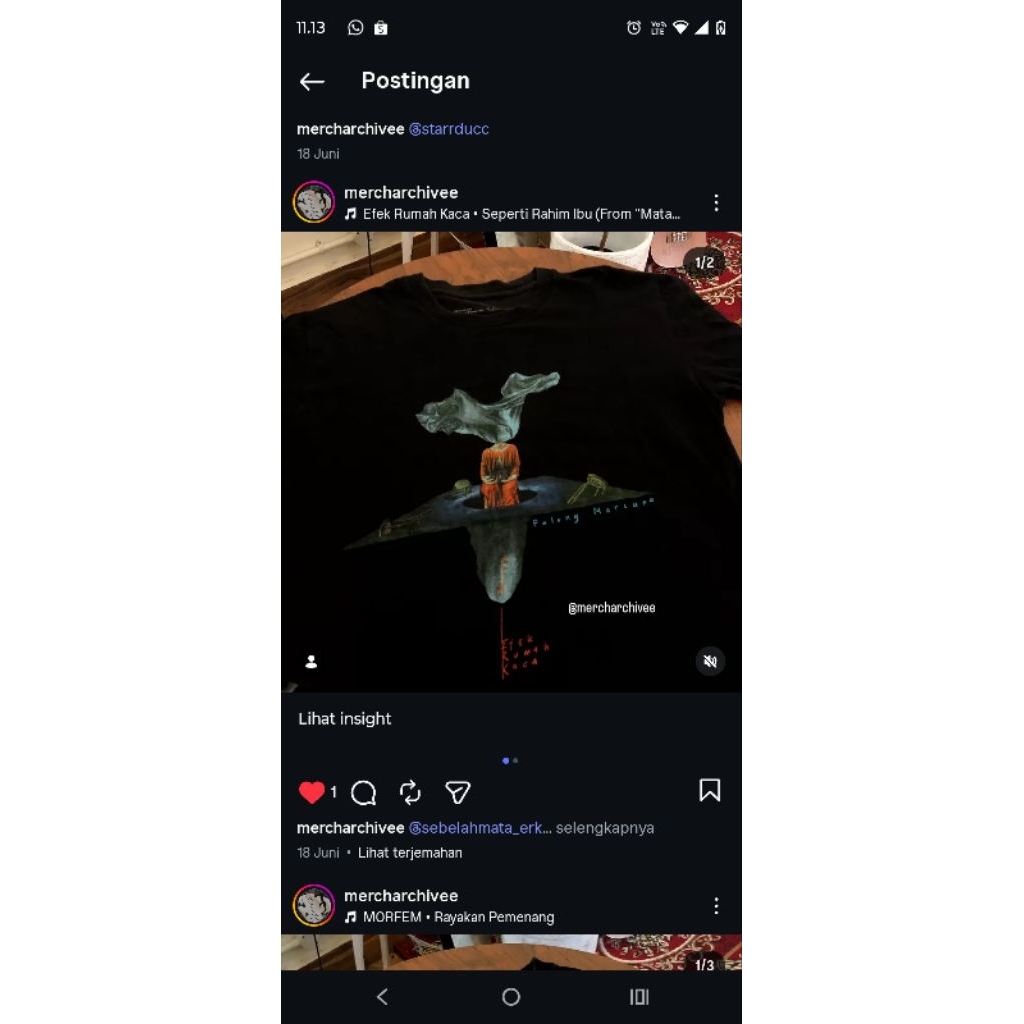Image resolution: width=1024 pixels, height=1024 pixels.
Task: Expand caption with selengkapnya
Action: [x=604, y=828]
